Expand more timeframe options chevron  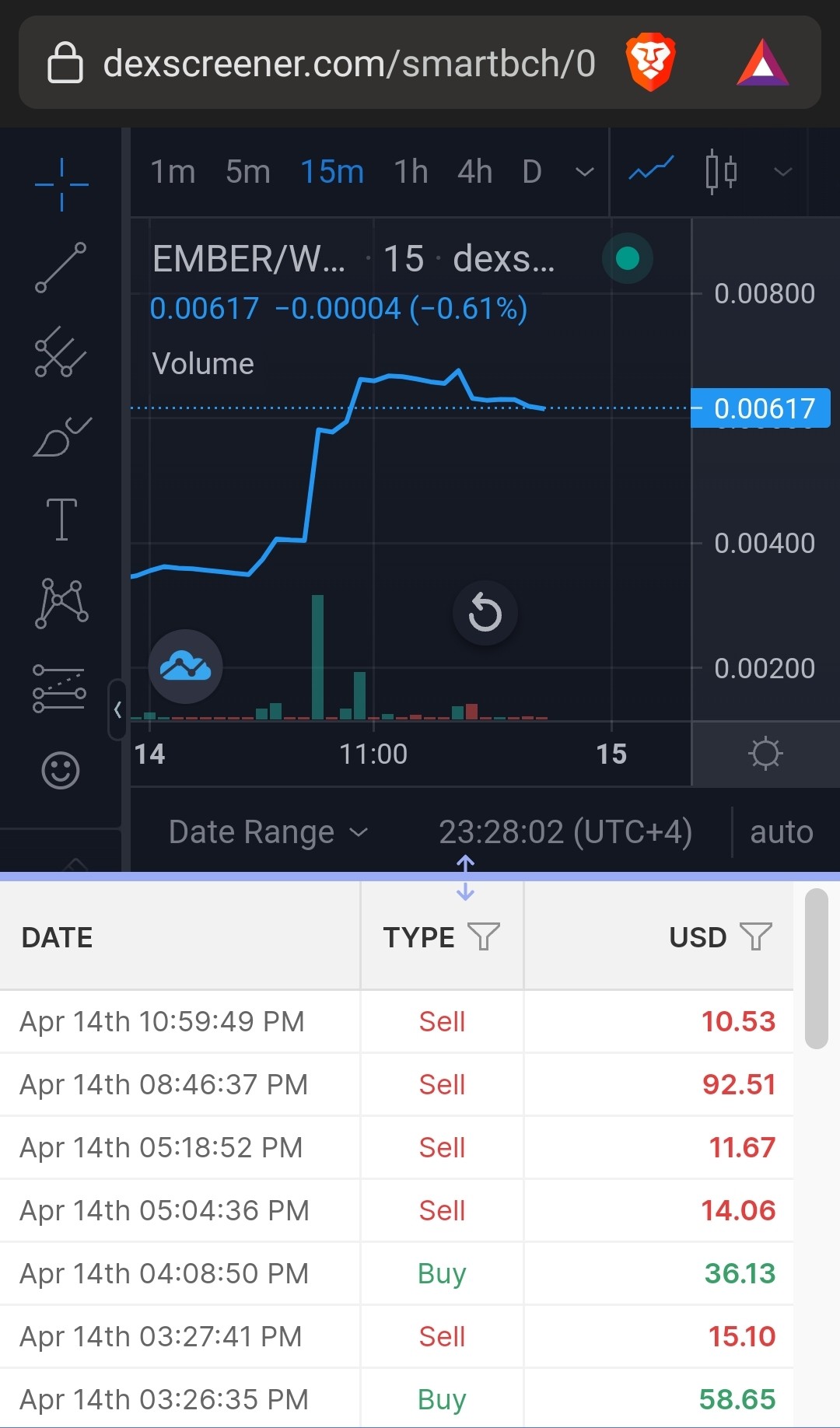pyautogui.click(x=584, y=172)
